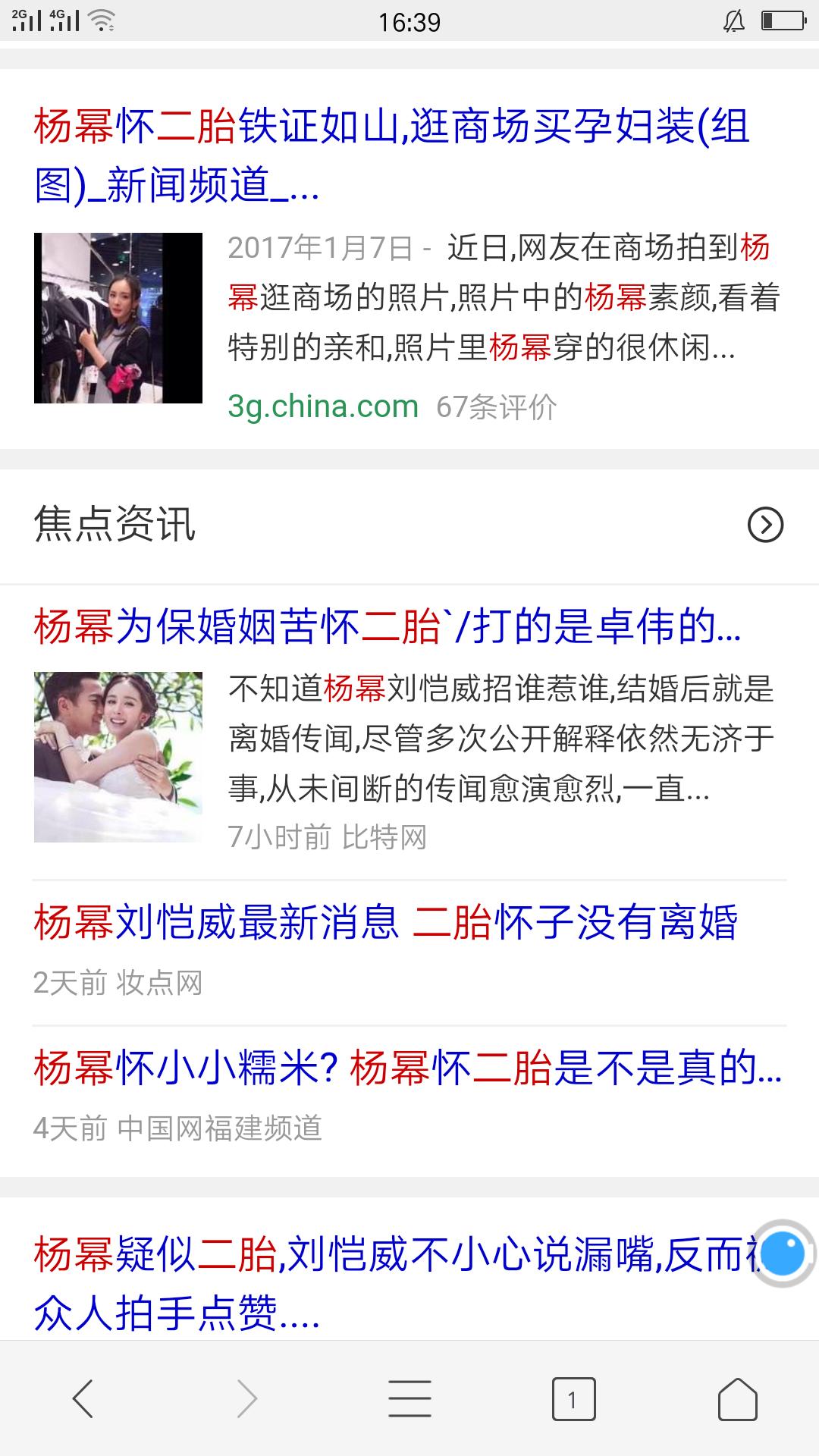Tap the blue floating assistant button
The image size is (819, 1456).
tap(783, 1254)
